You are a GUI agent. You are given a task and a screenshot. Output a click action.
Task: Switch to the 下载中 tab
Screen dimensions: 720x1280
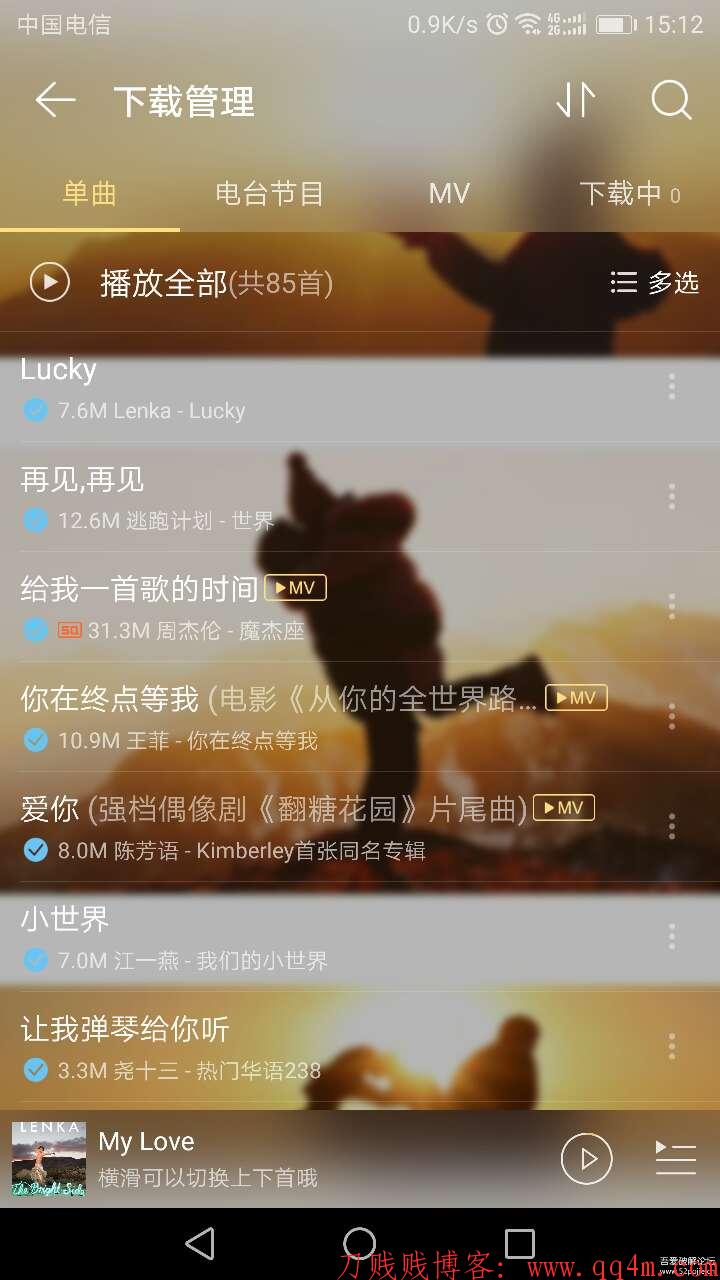(629, 193)
